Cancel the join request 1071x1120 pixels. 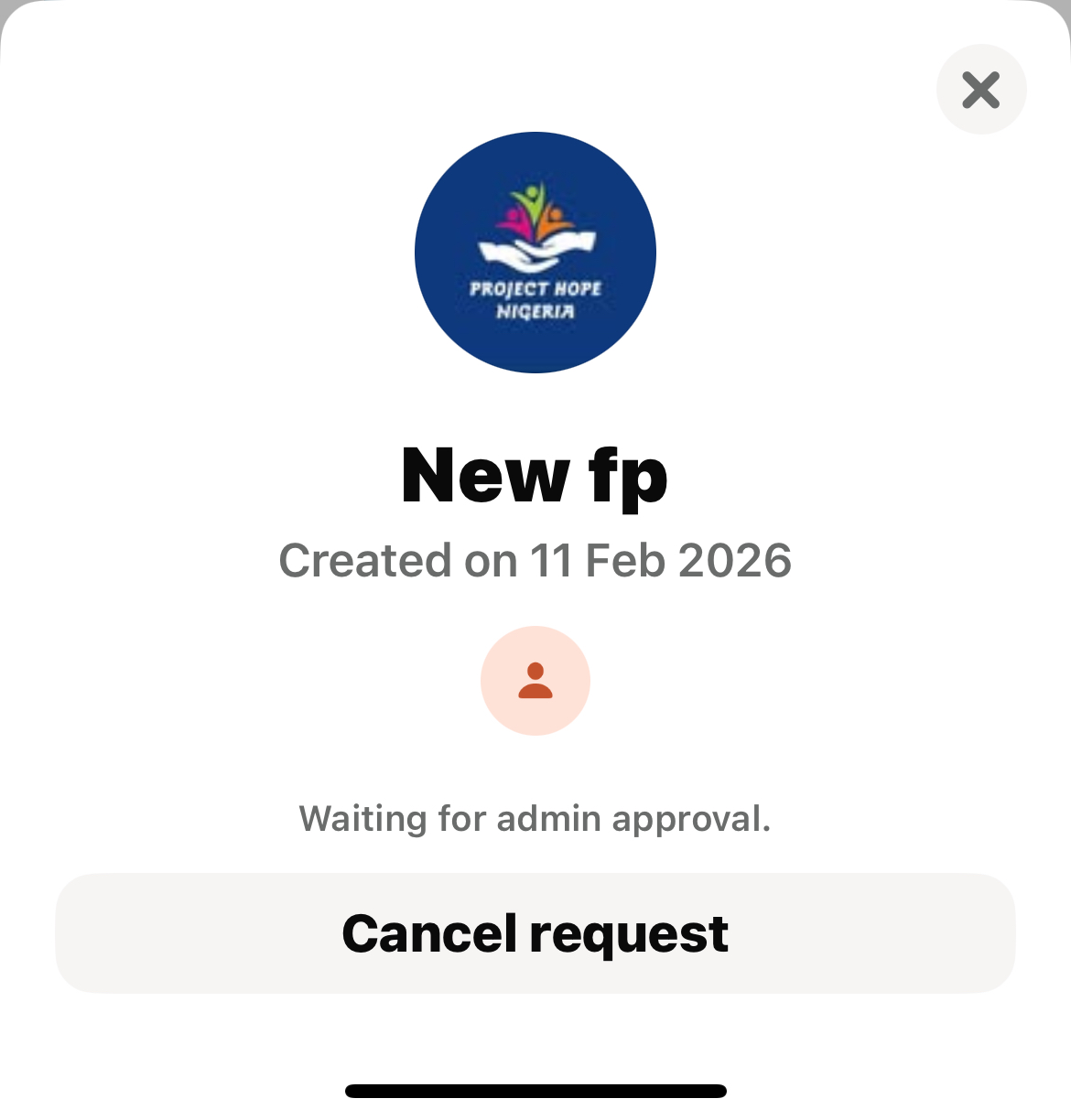pyautogui.click(x=535, y=933)
